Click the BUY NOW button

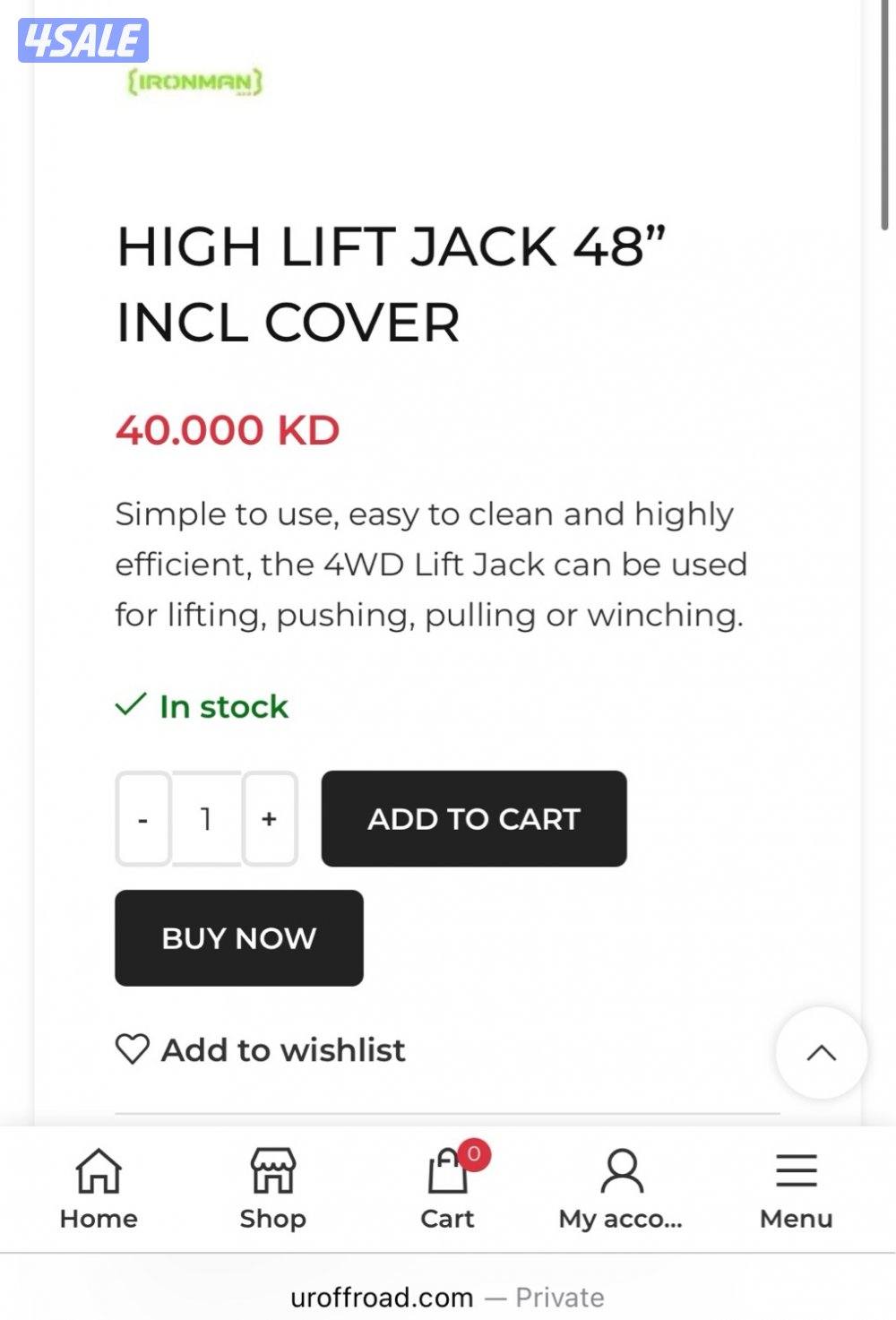point(238,938)
